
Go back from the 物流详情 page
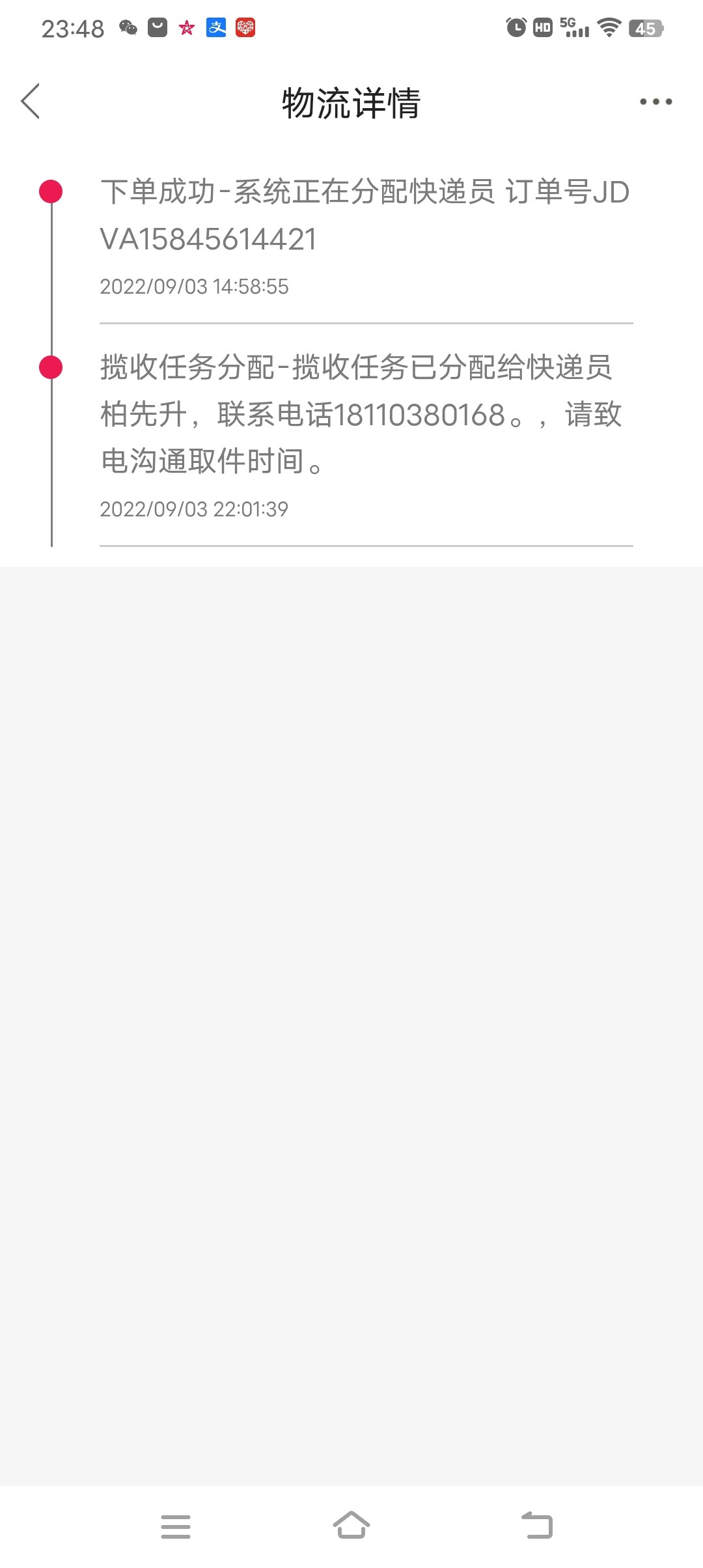coord(31,102)
